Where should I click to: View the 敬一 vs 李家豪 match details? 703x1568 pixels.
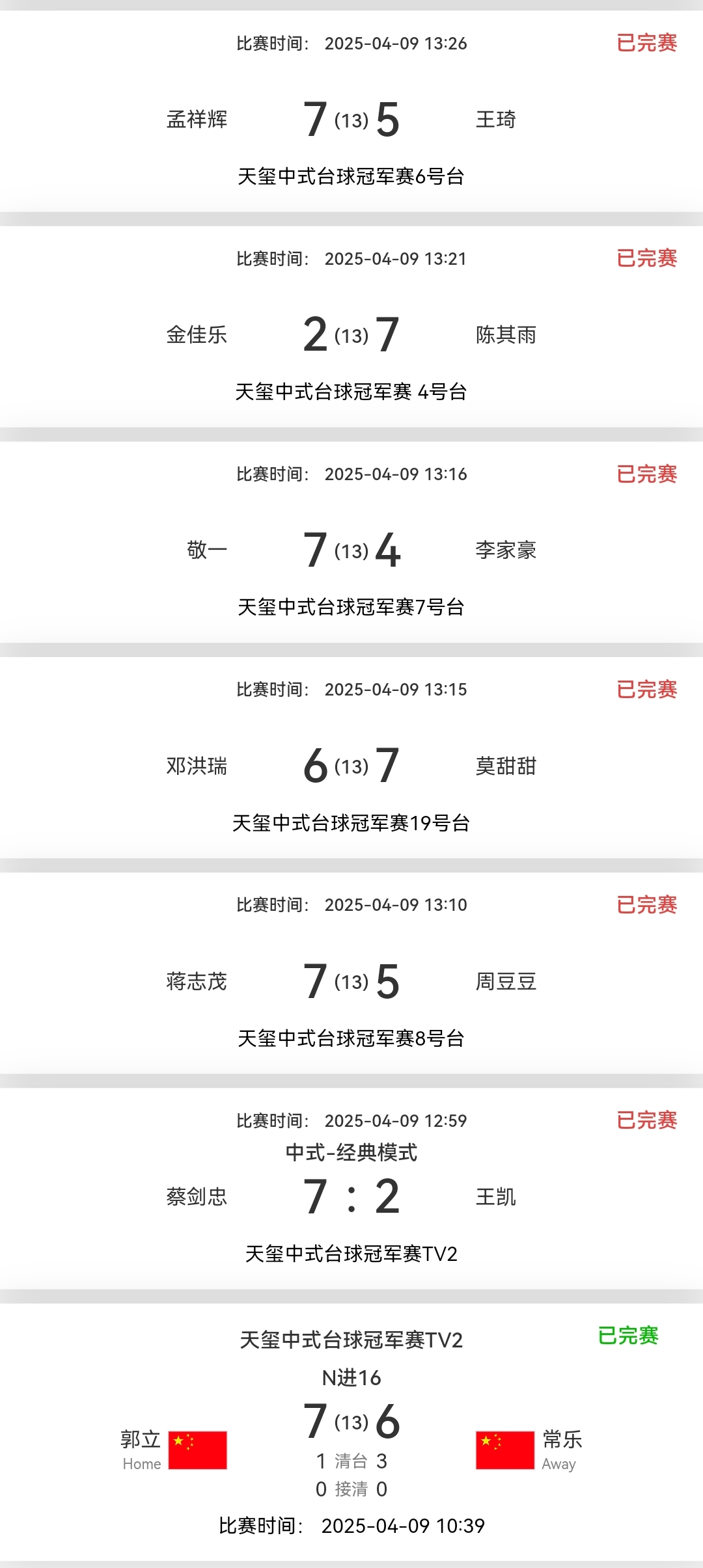[x=351, y=550]
